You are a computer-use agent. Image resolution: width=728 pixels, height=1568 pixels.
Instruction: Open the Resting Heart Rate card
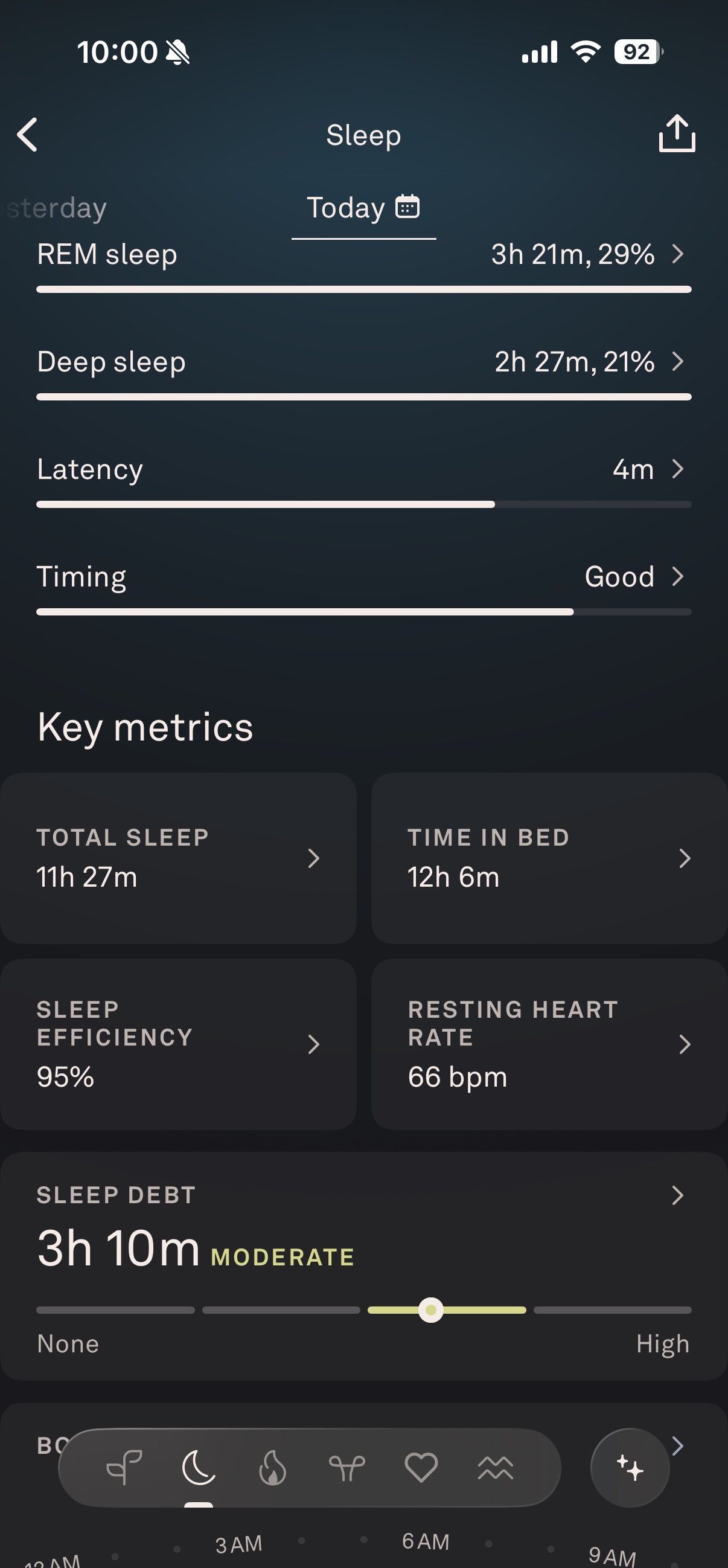(x=550, y=1044)
